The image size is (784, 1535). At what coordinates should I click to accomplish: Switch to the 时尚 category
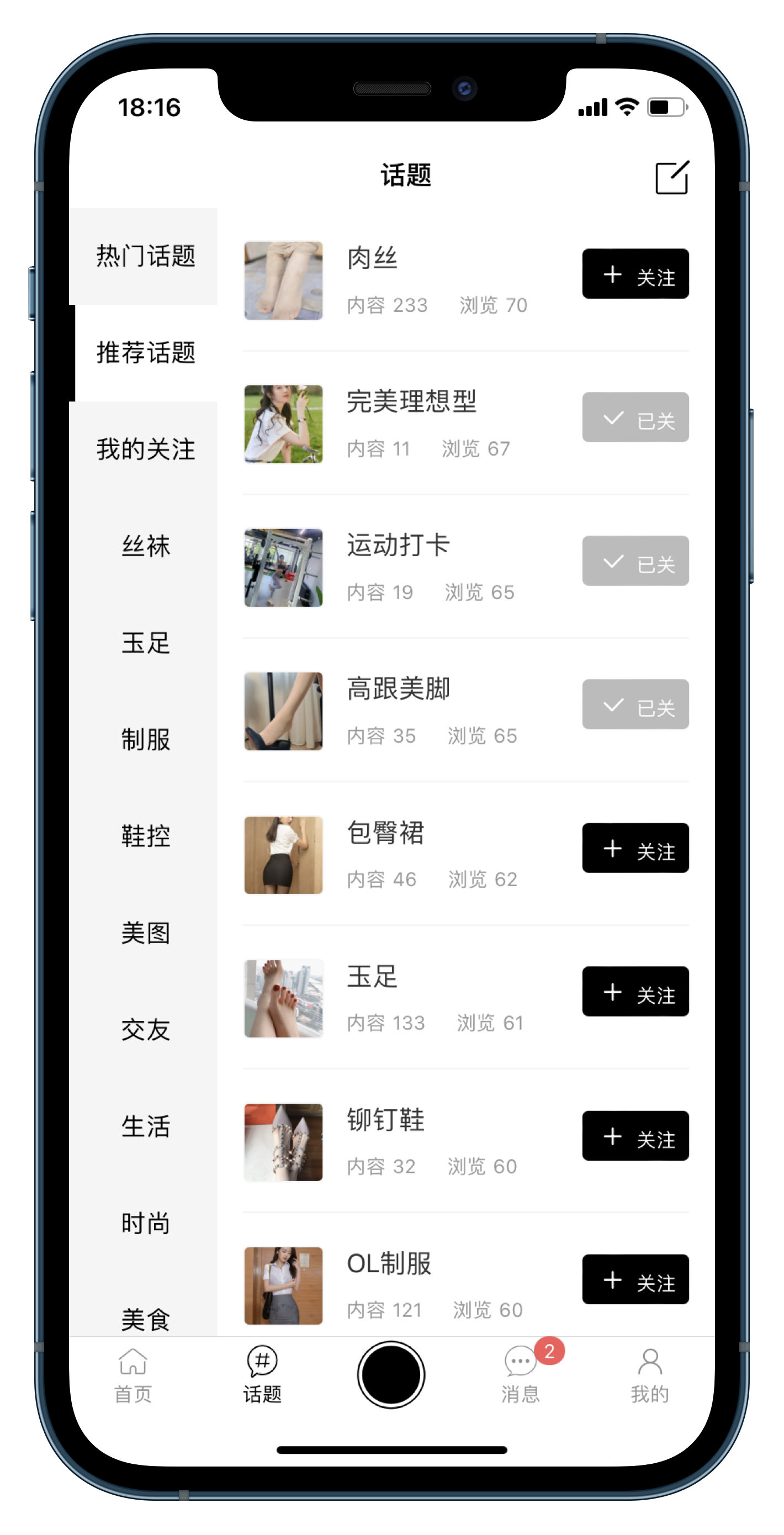coord(145,1224)
